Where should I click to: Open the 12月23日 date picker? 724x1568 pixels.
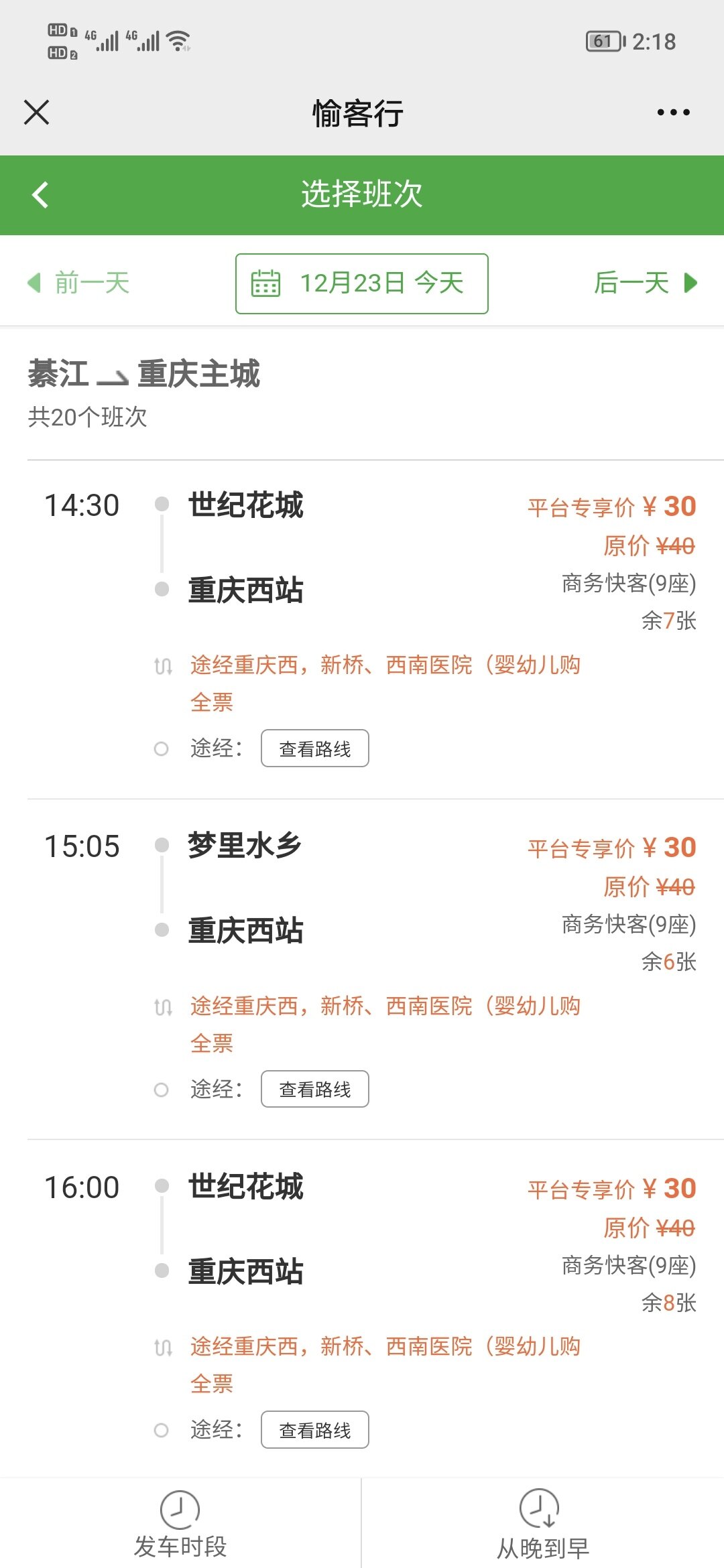point(361,283)
